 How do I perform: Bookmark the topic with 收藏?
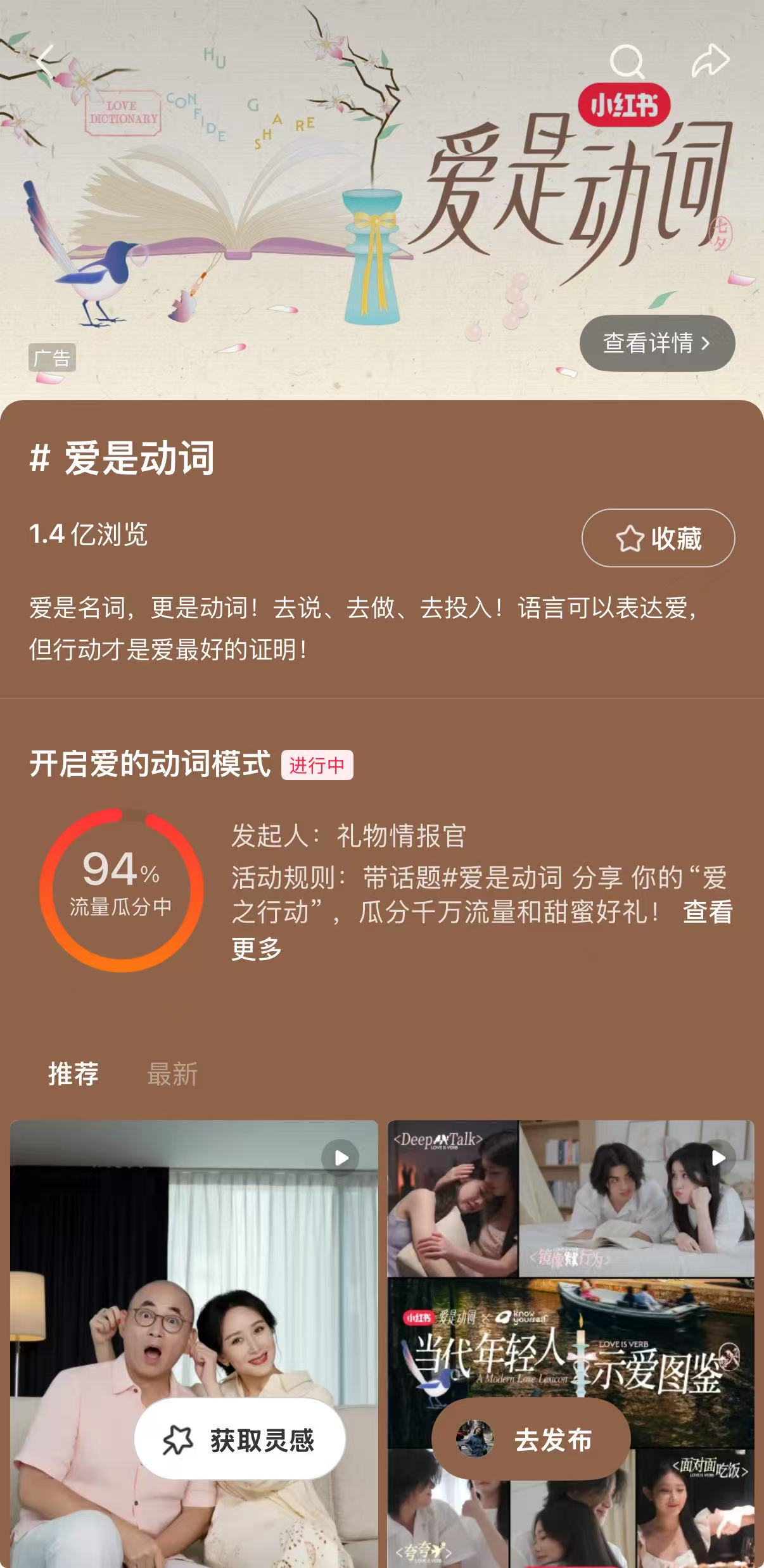tap(658, 538)
